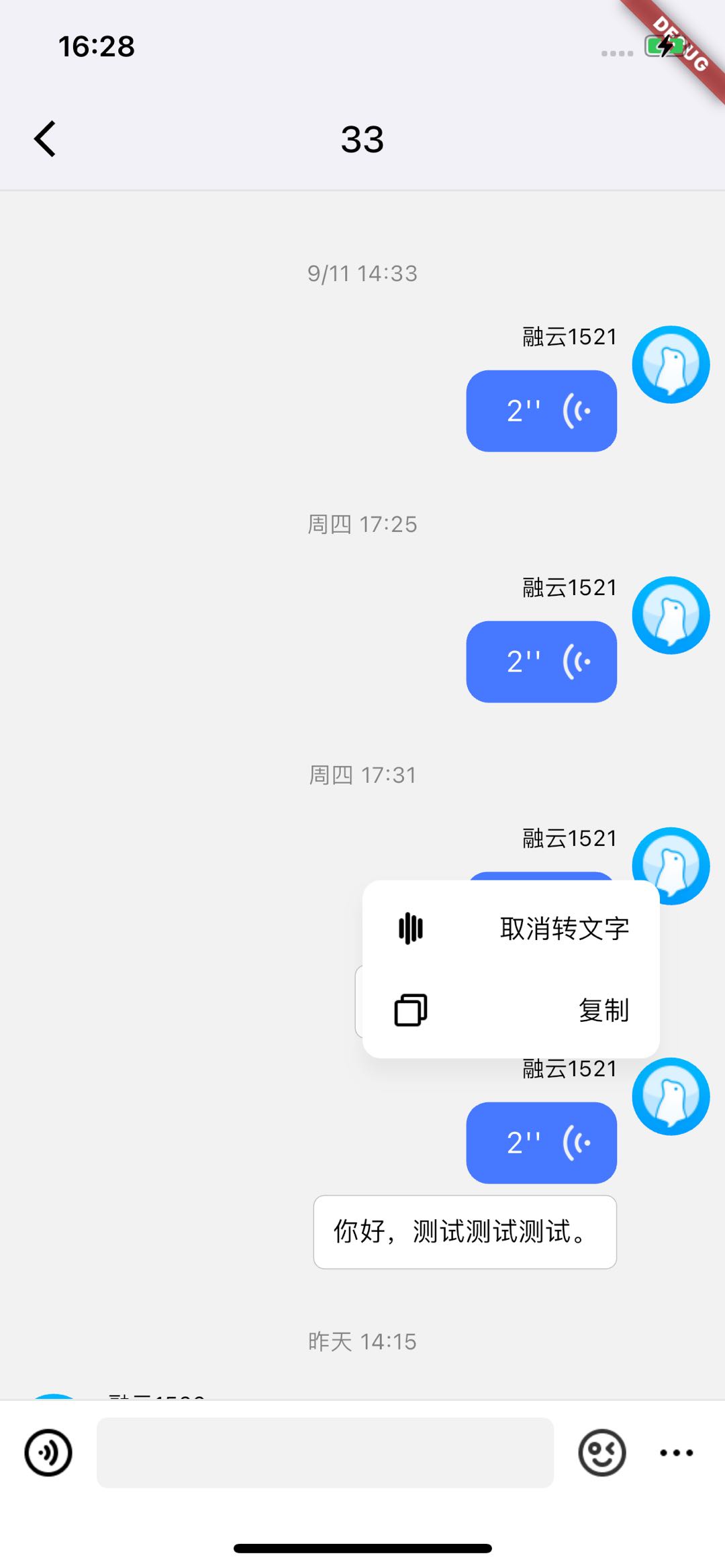725x1568 pixels.
Task: Go back from chat 33
Action: (x=45, y=139)
